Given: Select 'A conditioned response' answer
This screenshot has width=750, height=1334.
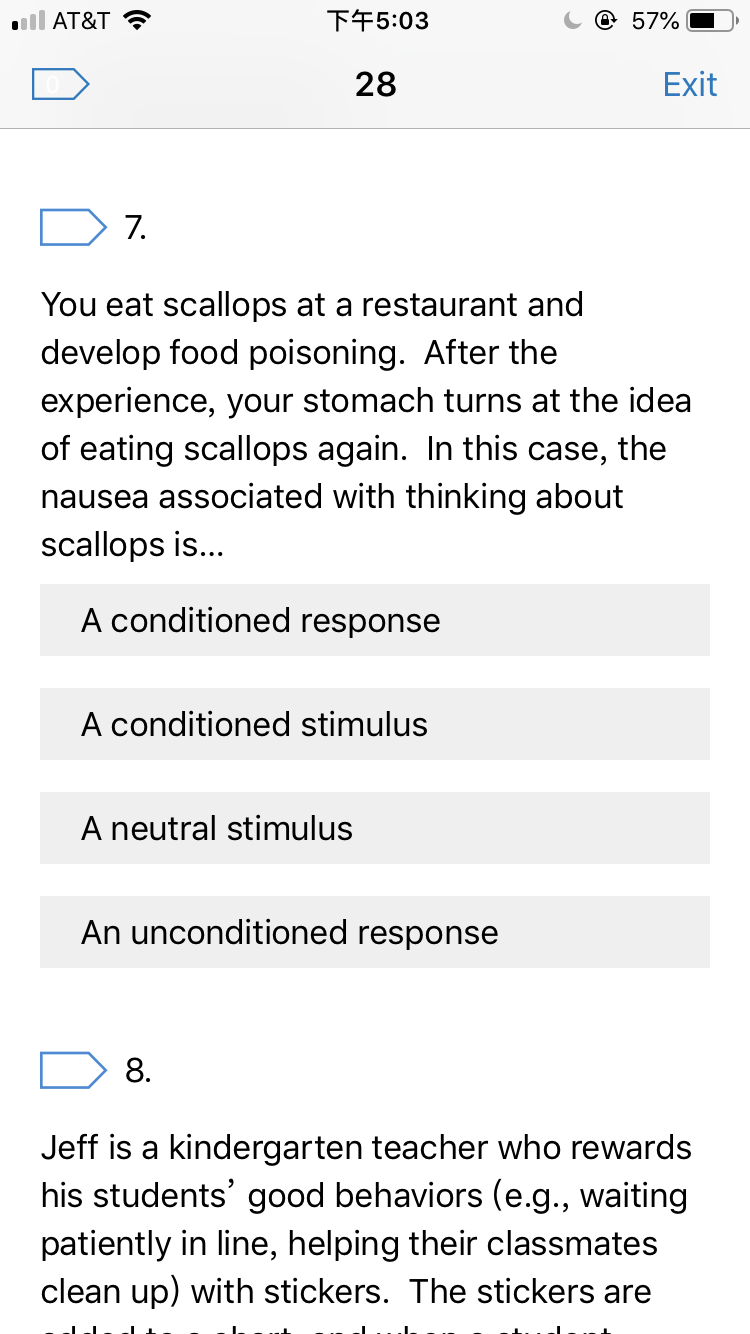Looking at the screenshot, I should [375, 620].
